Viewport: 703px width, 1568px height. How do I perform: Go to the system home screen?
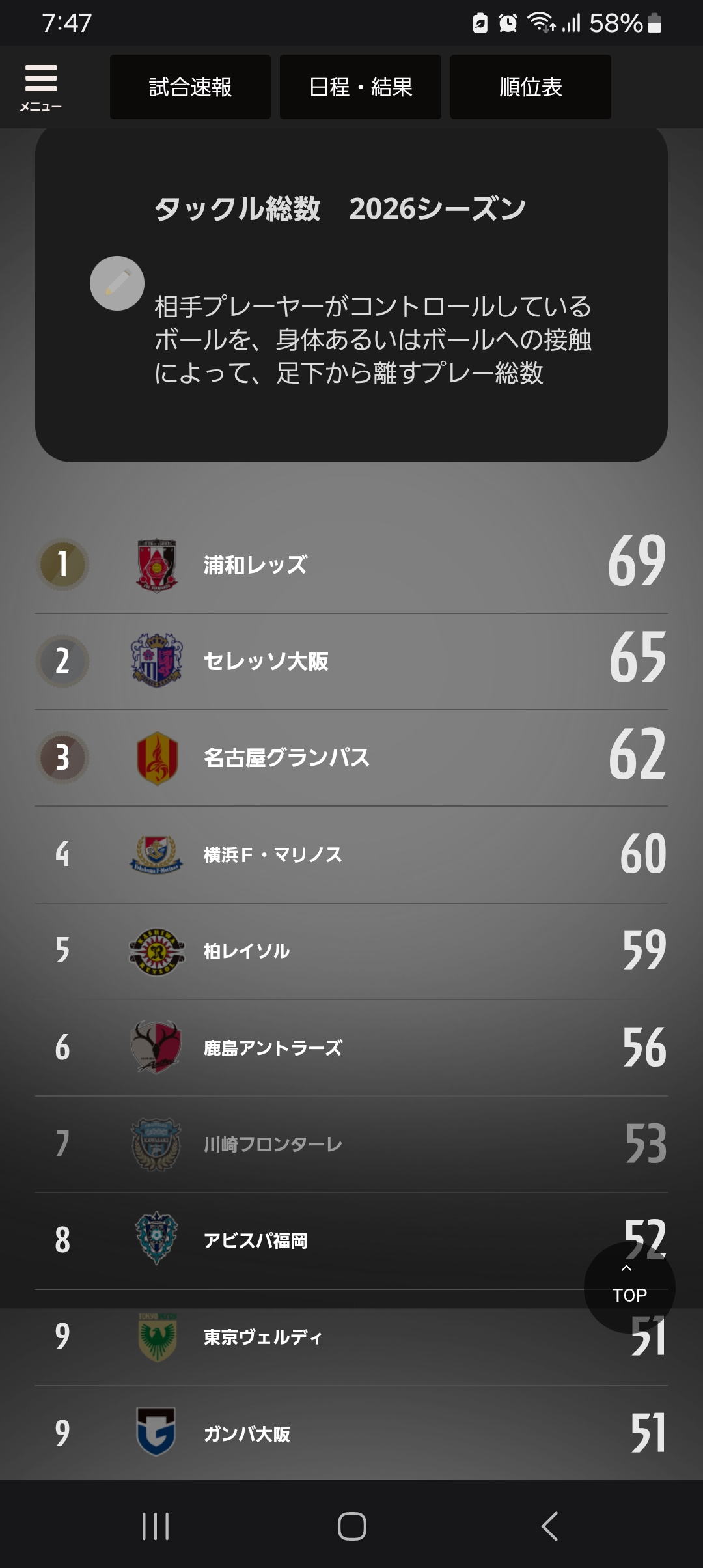pos(351,1526)
